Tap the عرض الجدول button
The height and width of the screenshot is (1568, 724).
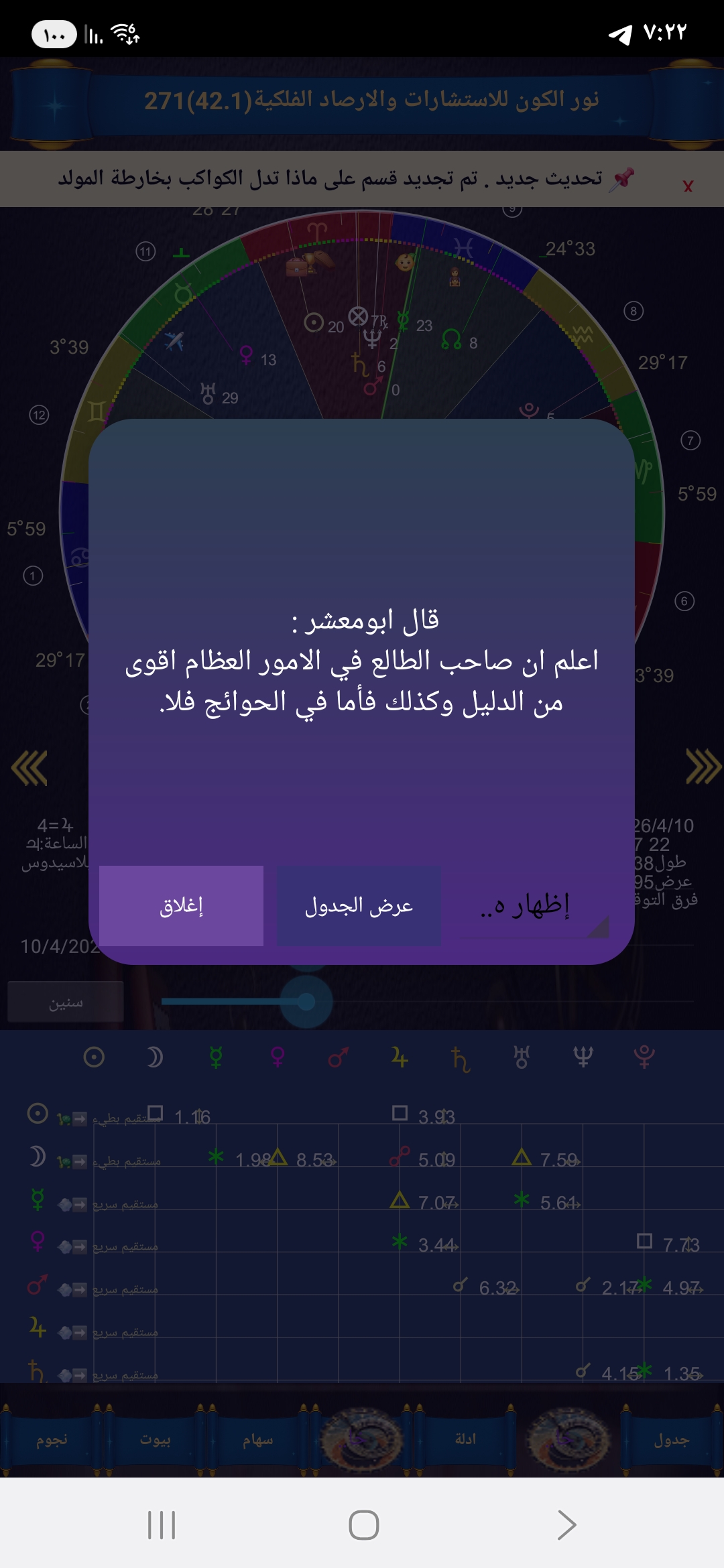coord(359,906)
